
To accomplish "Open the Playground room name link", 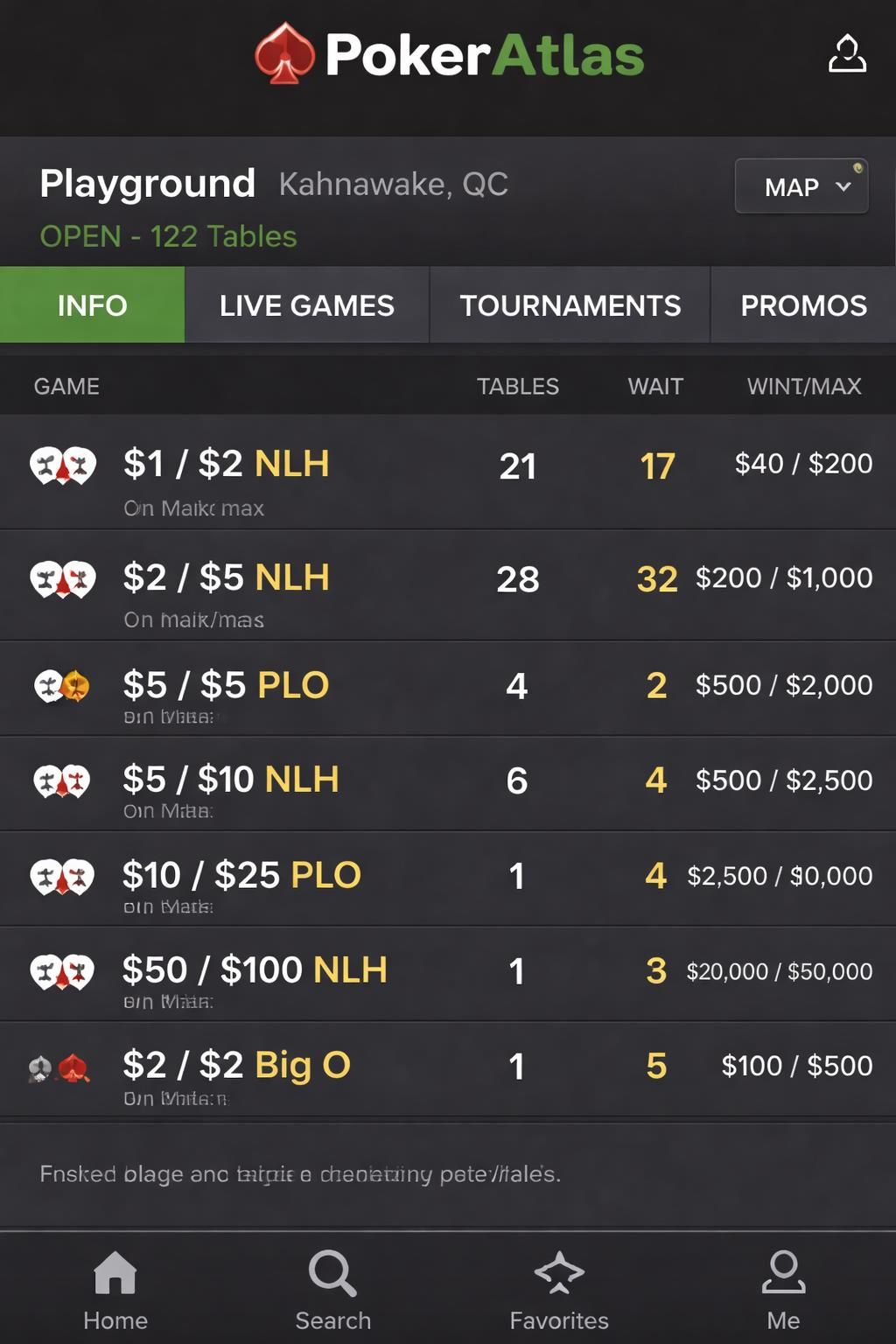I will tap(147, 183).
